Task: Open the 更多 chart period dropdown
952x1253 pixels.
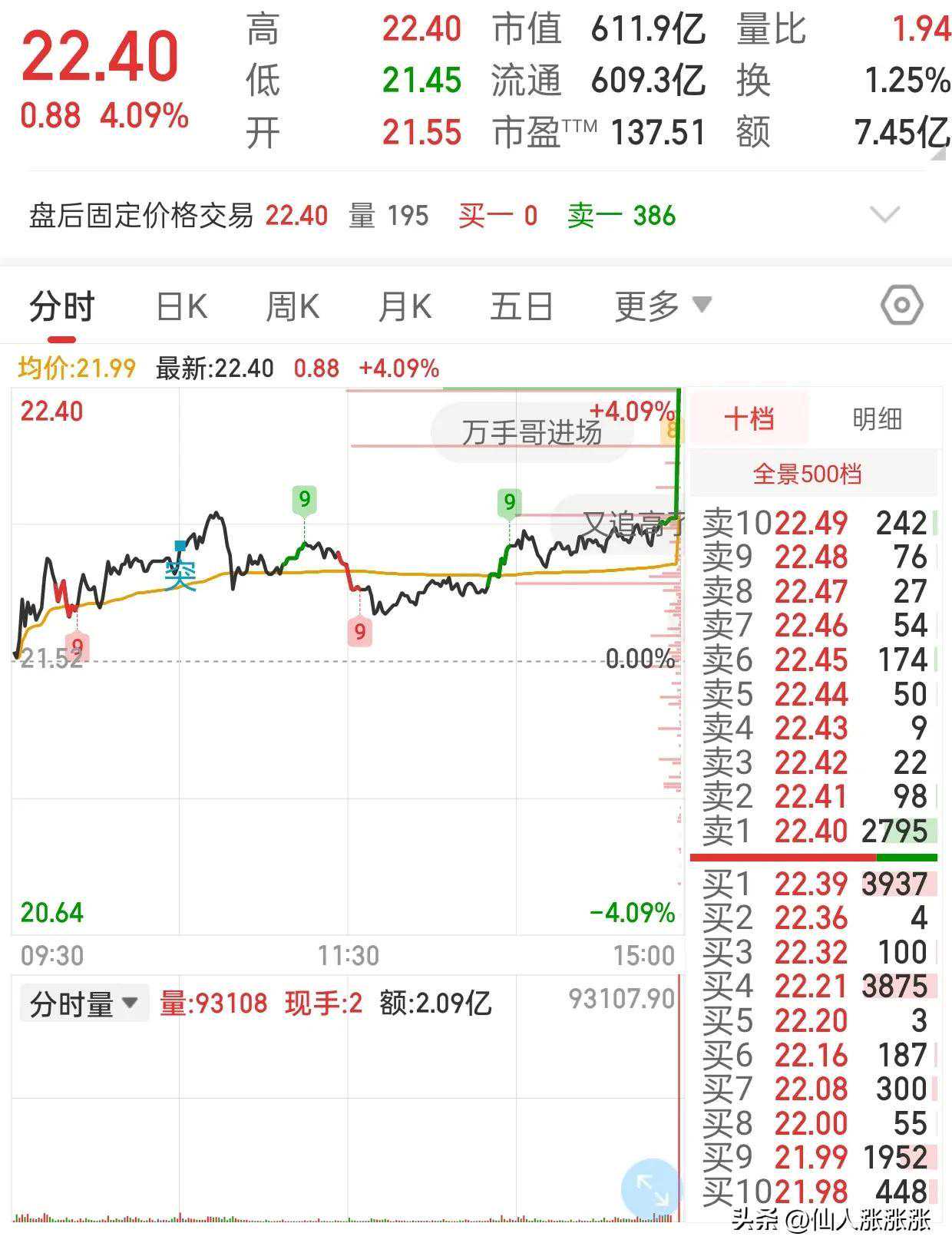Action: click(663, 306)
